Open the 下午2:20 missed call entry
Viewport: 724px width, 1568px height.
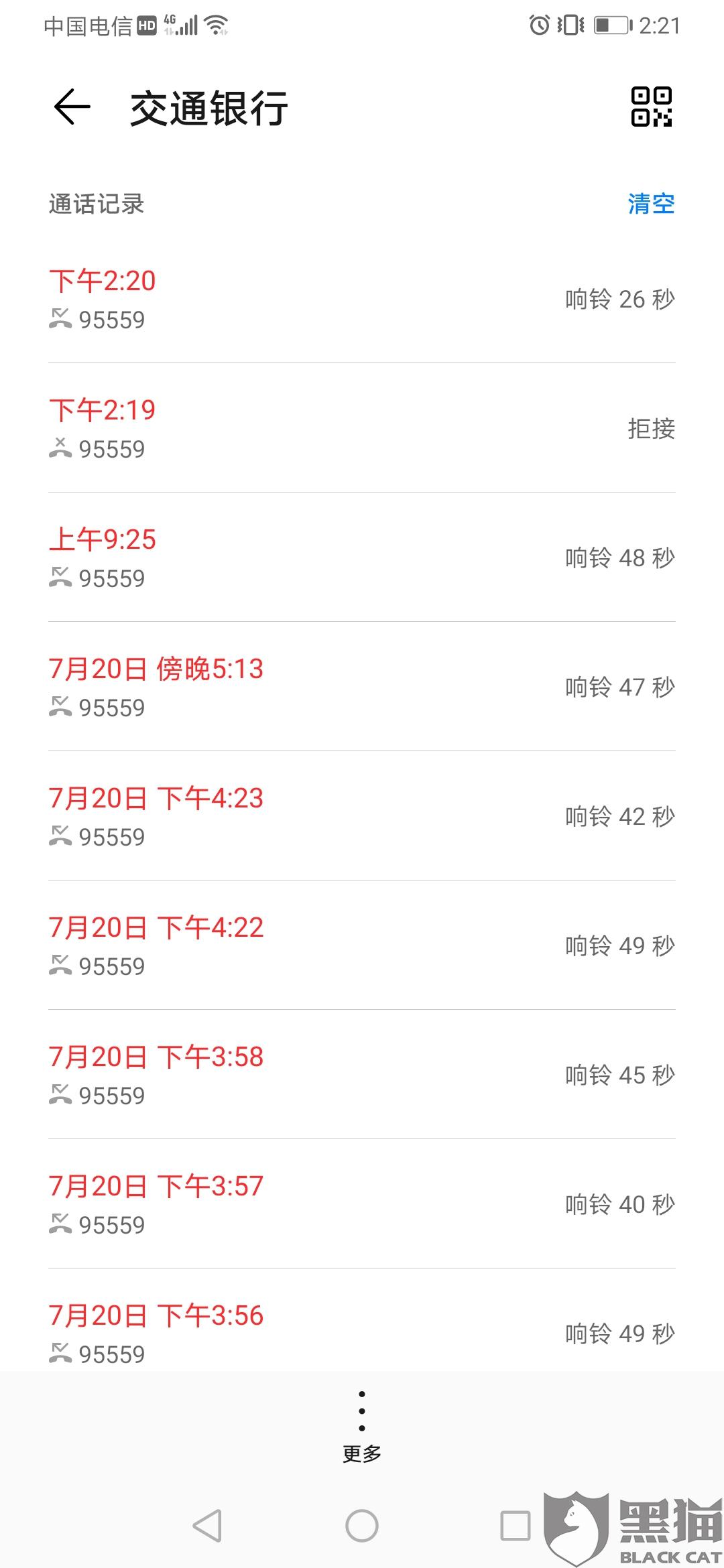click(x=362, y=299)
